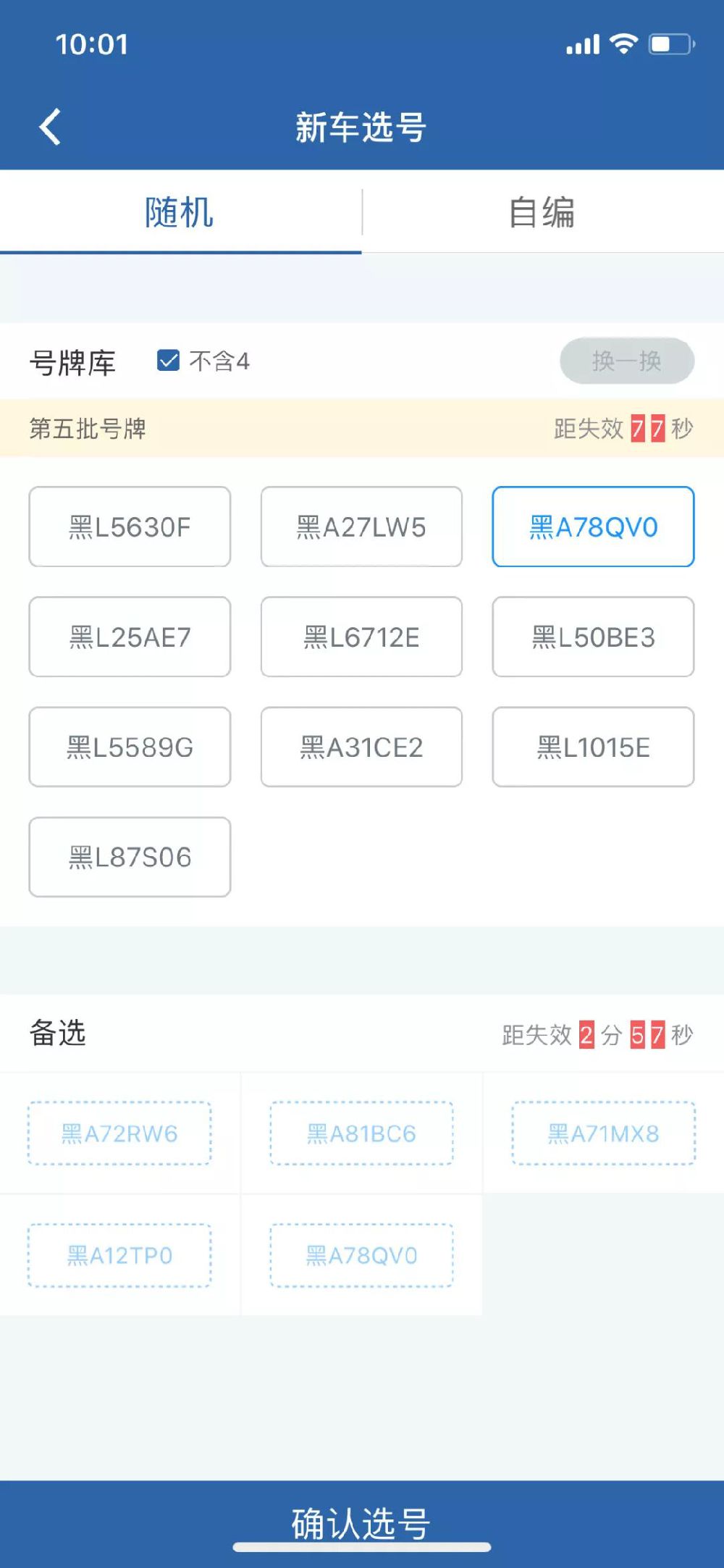
Task: Select plate 黑A27LW5
Action: (361, 527)
